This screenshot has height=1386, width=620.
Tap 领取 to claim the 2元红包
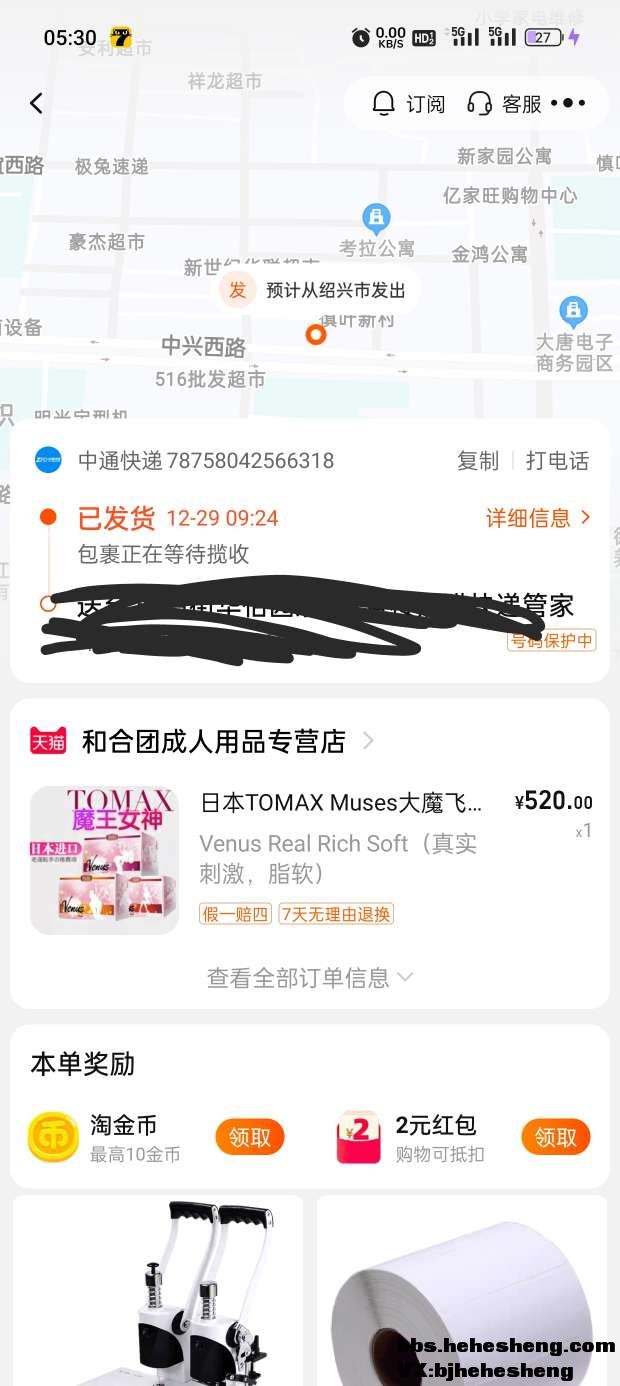555,1137
